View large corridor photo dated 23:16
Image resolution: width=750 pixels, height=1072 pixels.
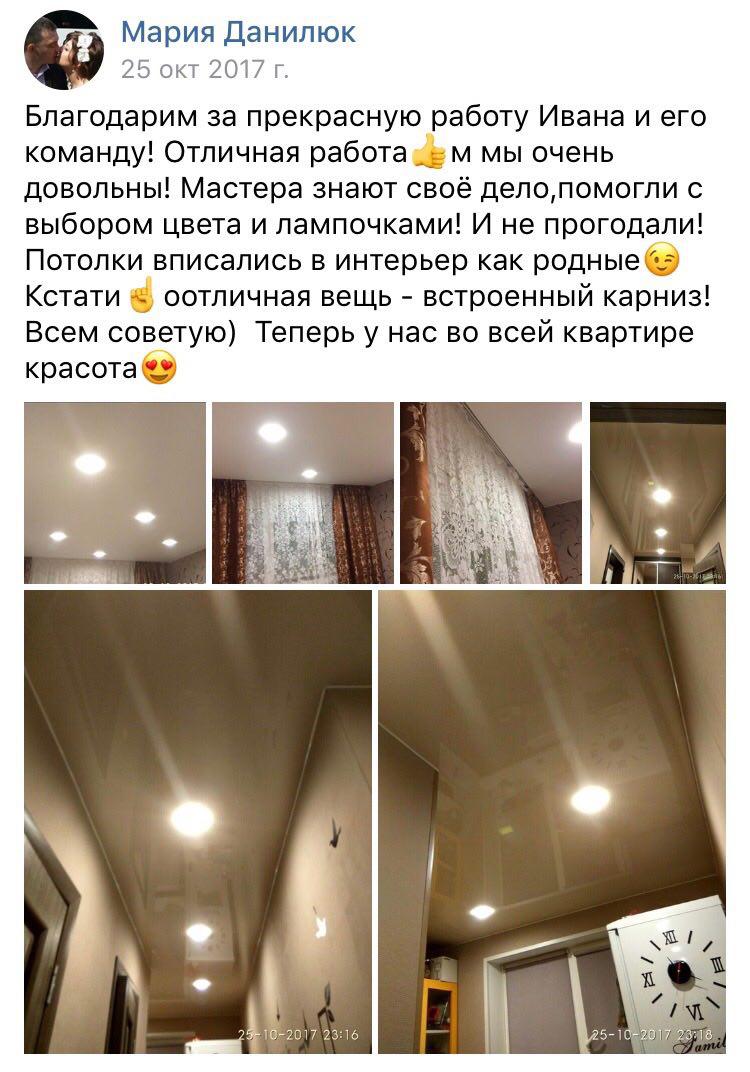coord(198,821)
